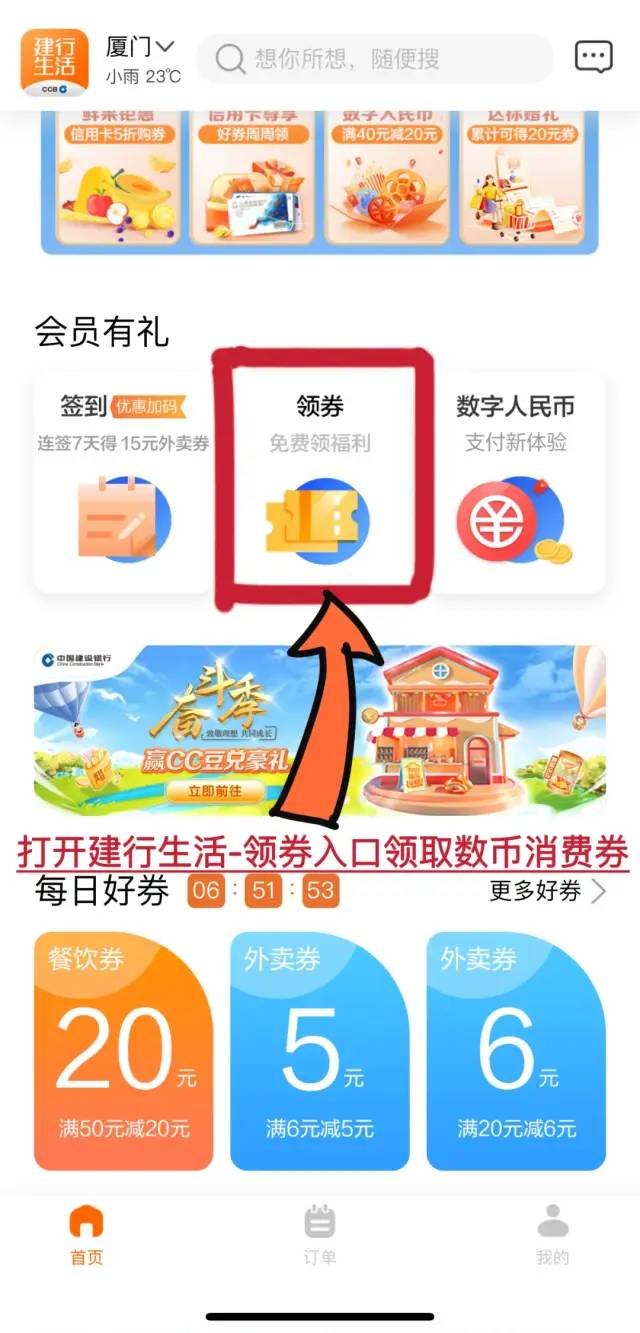Viewport: 640px width, 1333px height.
Task: Switch to the 首页 tab
Action: [87, 1235]
